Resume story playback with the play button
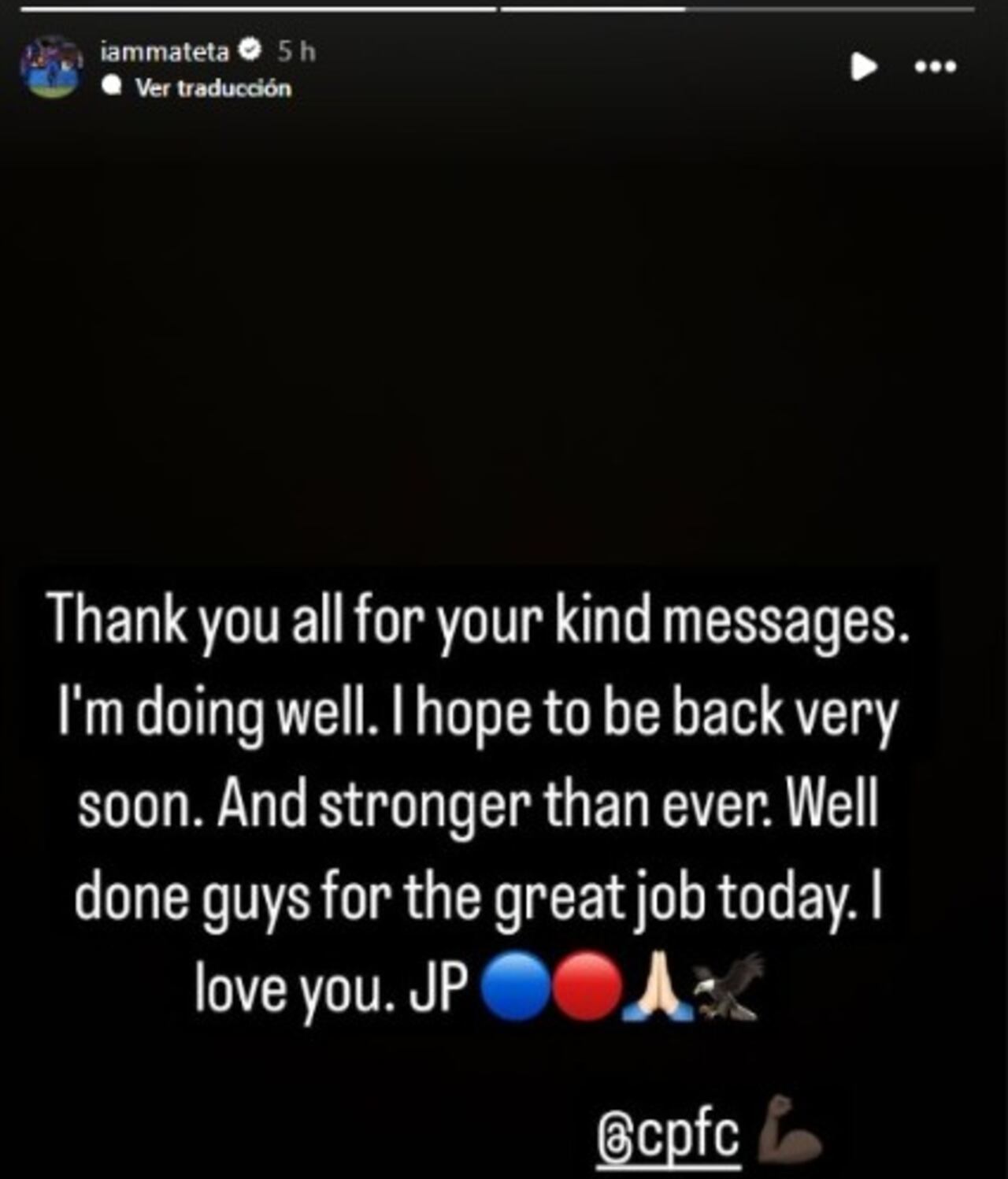The width and height of the screenshot is (1008, 1179). tap(863, 67)
